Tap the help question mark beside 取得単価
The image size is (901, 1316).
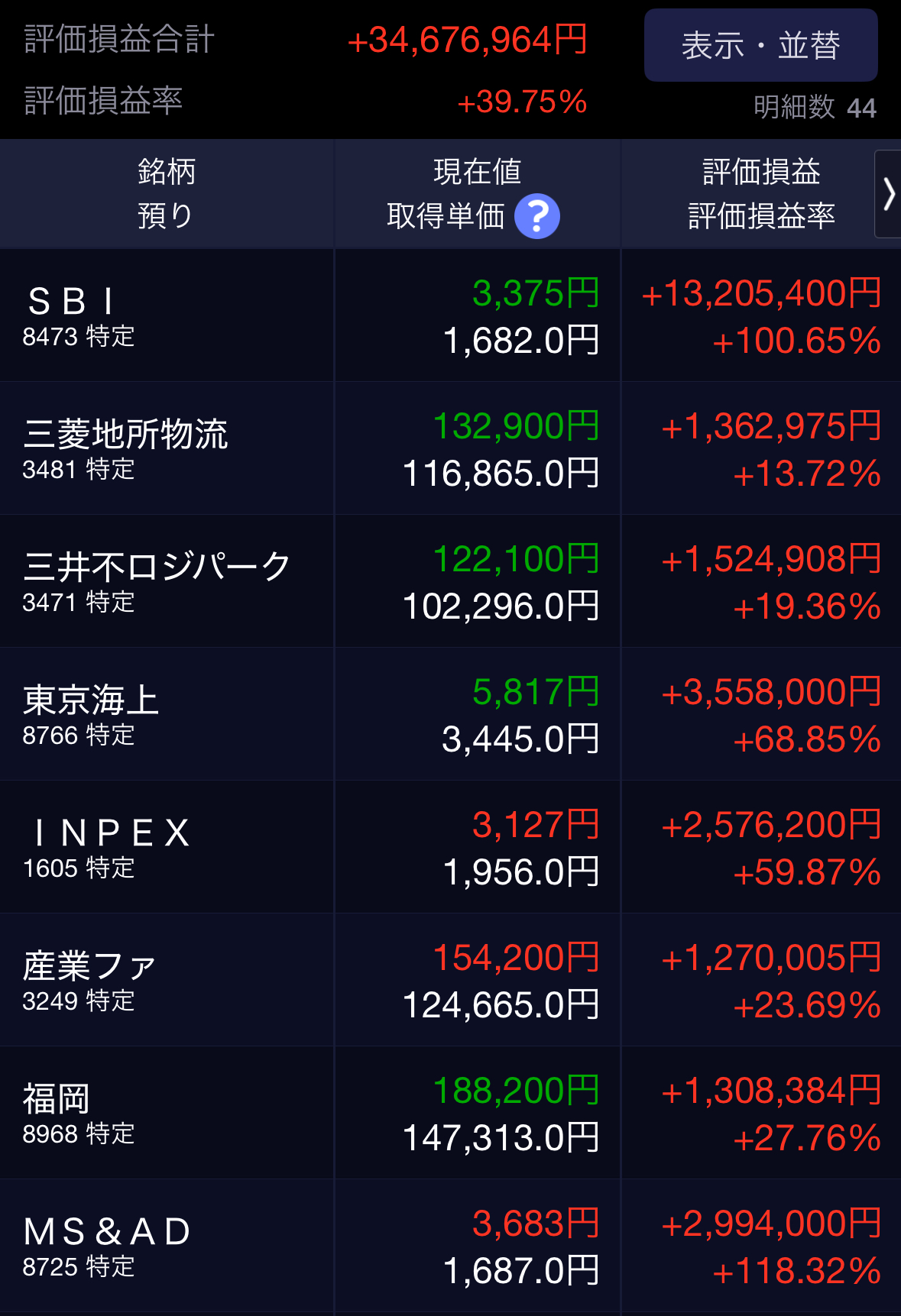[537, 216]
